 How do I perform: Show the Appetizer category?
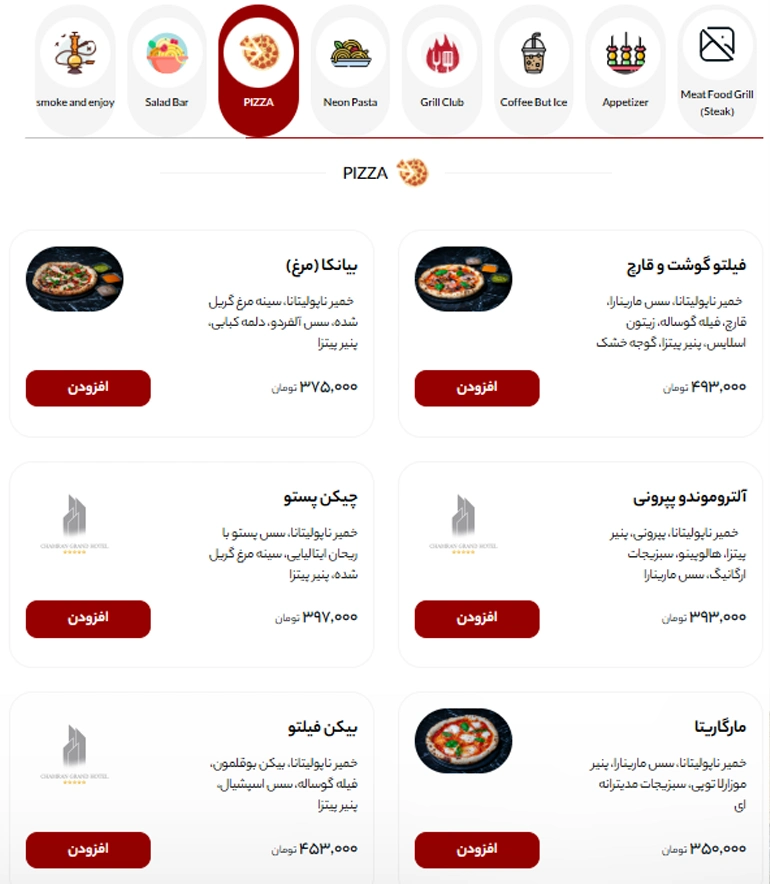[x=625, y=70]
